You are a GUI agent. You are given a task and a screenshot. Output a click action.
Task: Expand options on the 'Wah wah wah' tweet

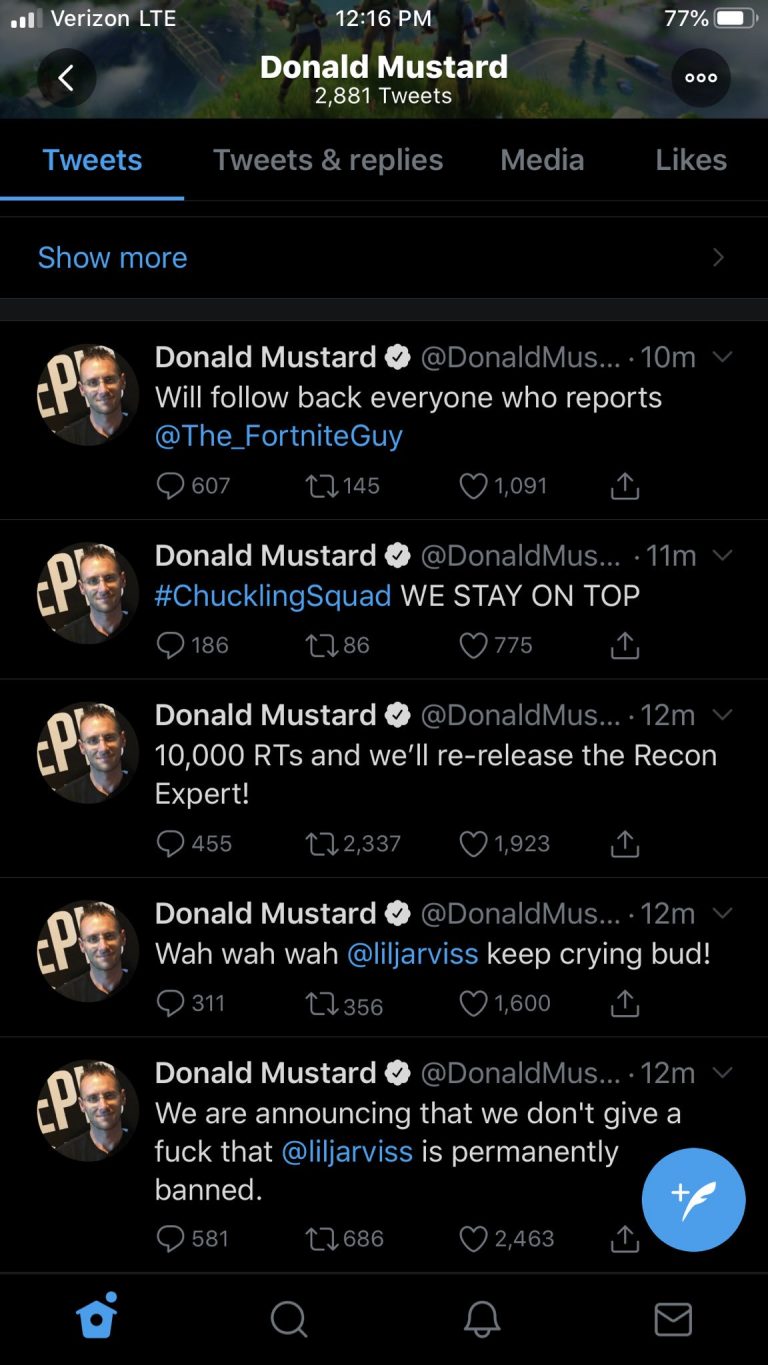(722, 912)
